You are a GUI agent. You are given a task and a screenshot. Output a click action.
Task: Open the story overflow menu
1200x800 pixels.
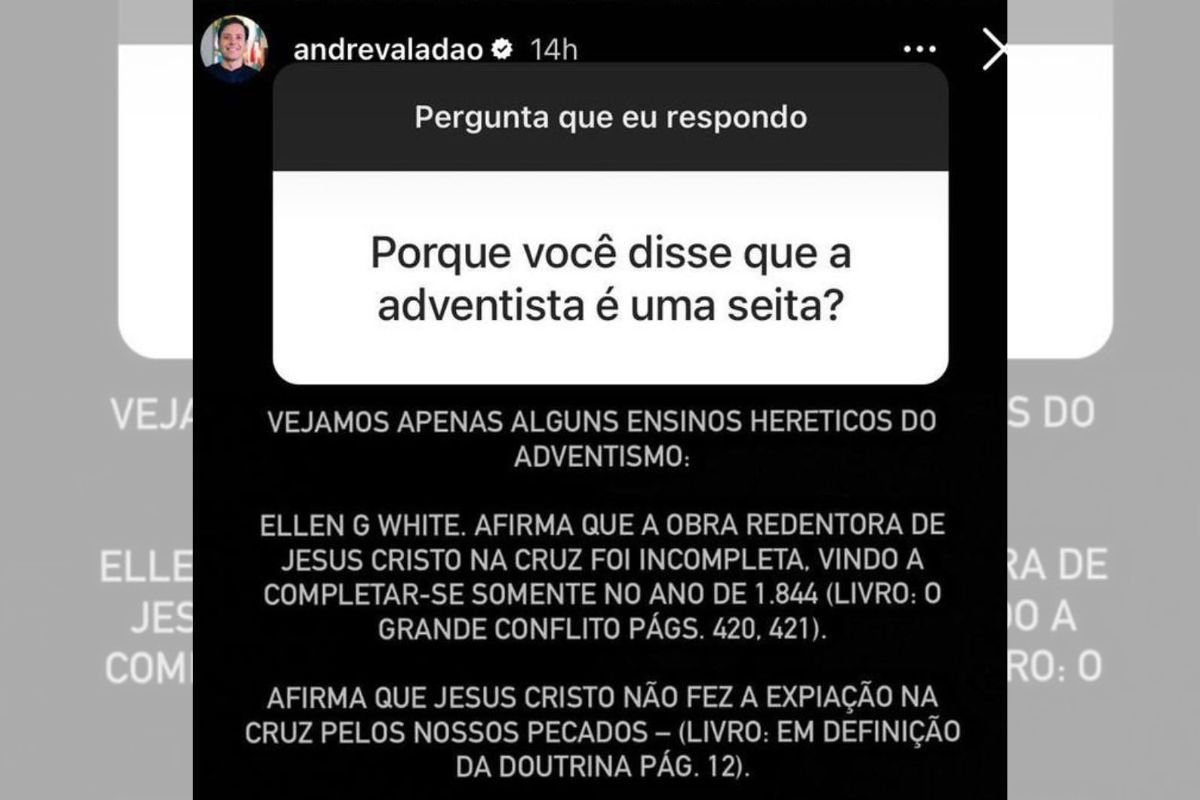(919, 49)
